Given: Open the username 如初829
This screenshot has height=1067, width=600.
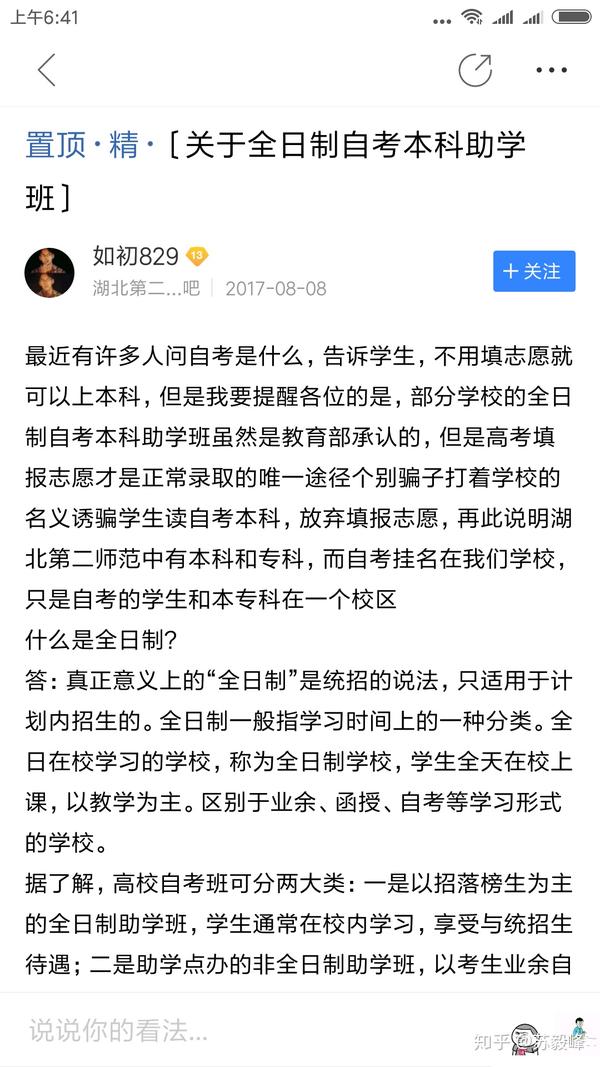Looking at the screenshot, I should tap(135, 257).
